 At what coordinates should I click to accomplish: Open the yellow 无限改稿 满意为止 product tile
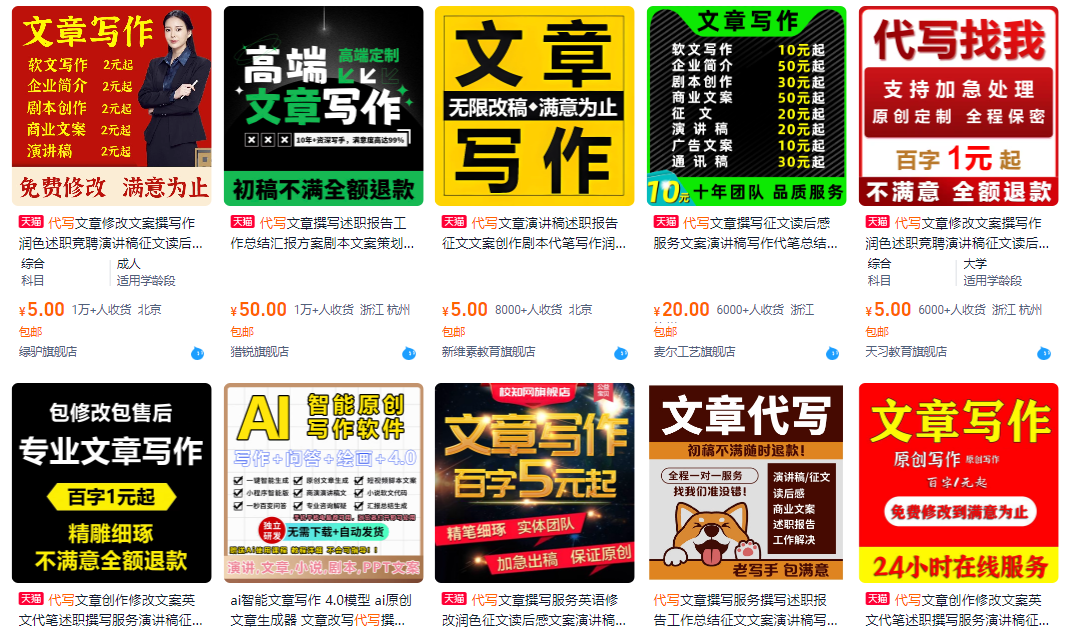(x=535, y=105)
